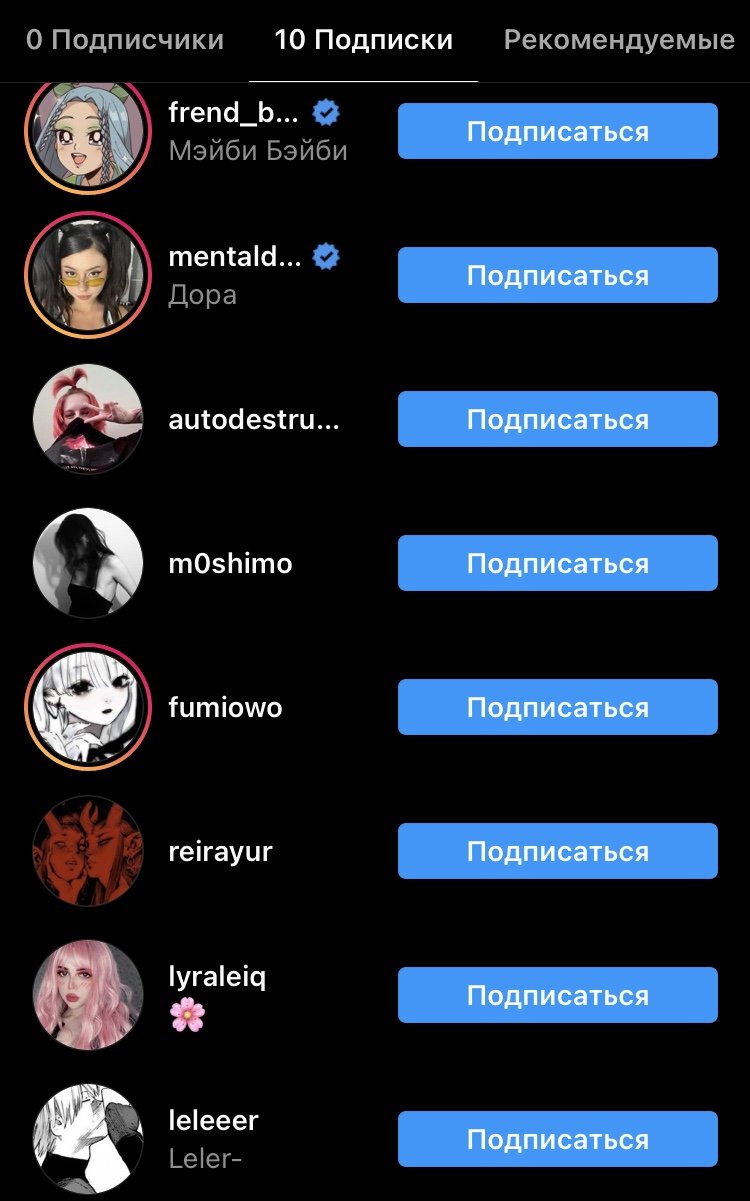
Task: Go to the leleeer profile
Action: pyautogui.click(x=213, y=1121)
